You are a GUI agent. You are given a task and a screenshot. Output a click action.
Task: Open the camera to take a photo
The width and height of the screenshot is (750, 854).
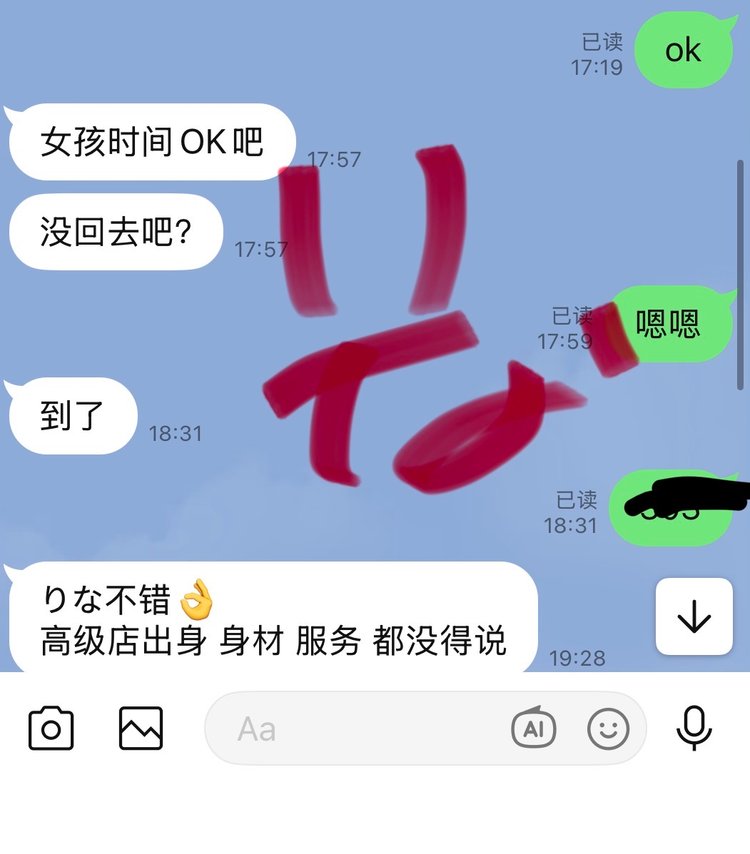click(51, 728)
